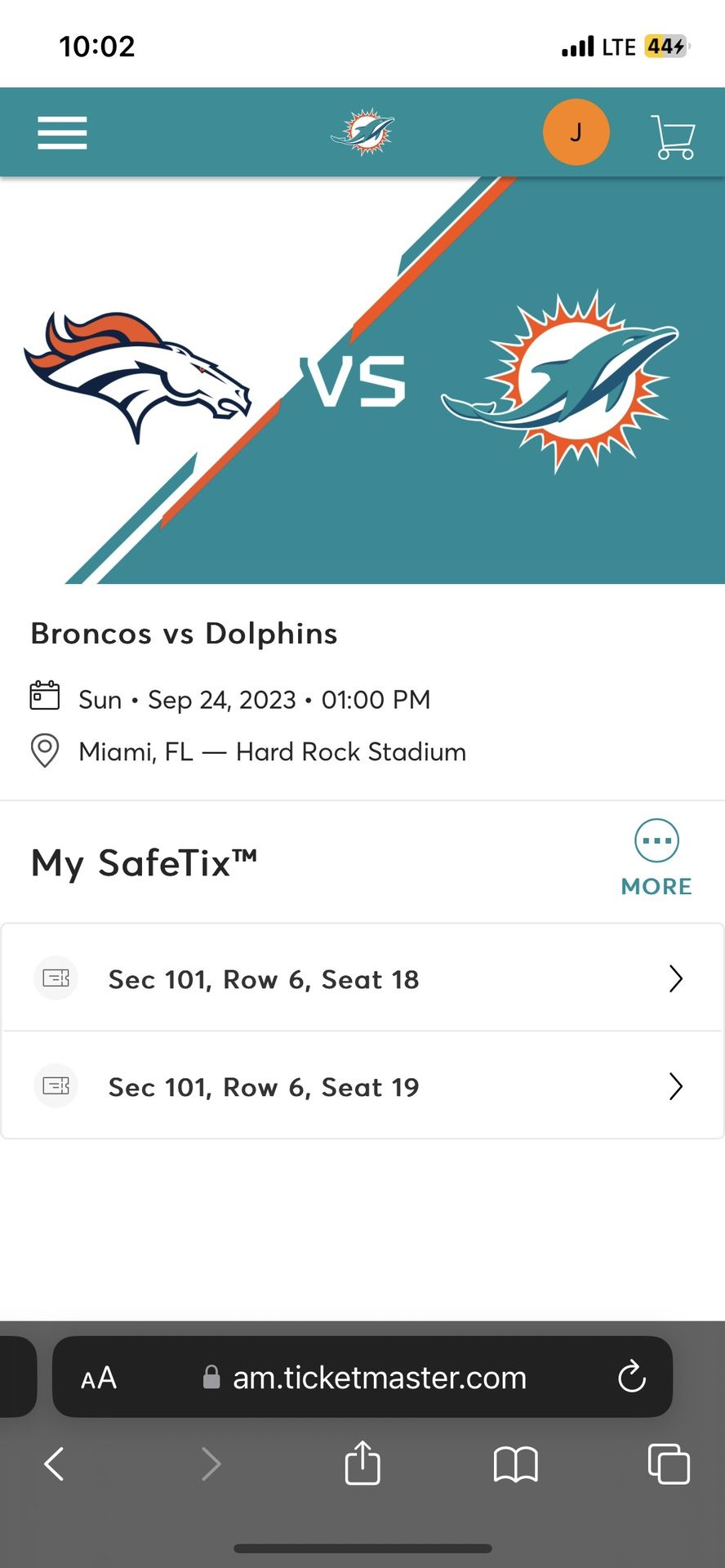725x1568 pixels.
Task: Go back using Safari back arrow
Action: tap(54, 1463)
